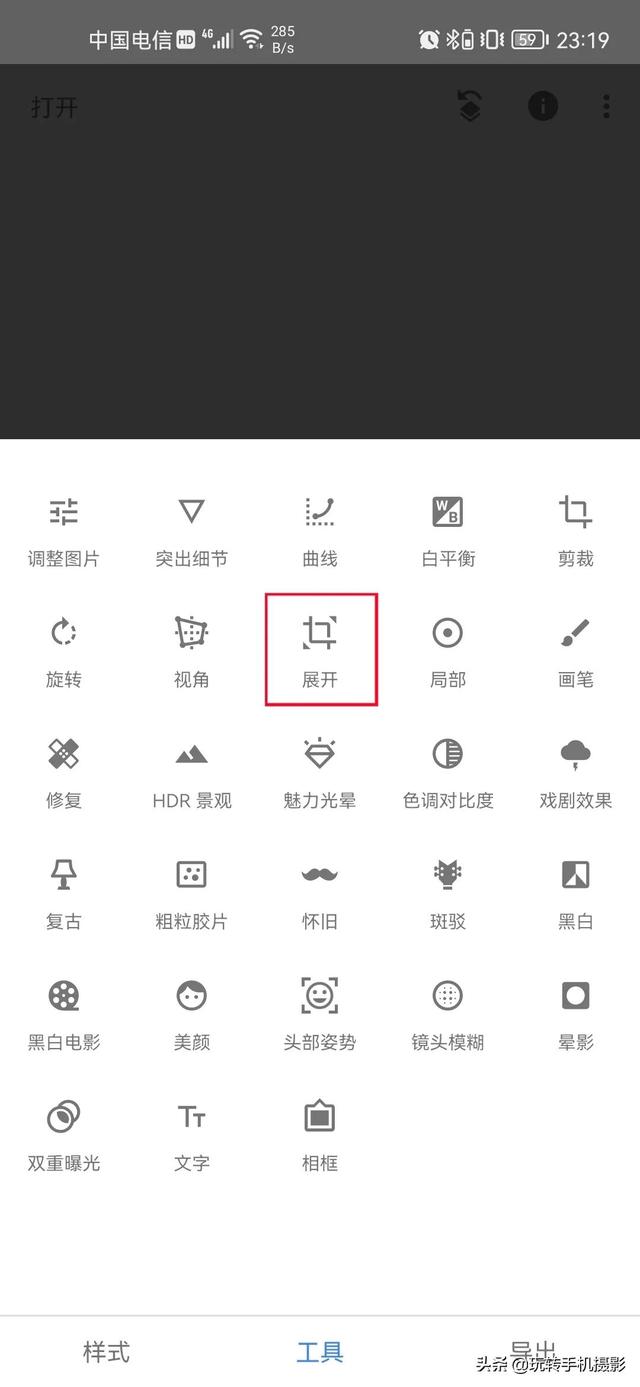Open the 剪裁 crop tool

point(576,533)
